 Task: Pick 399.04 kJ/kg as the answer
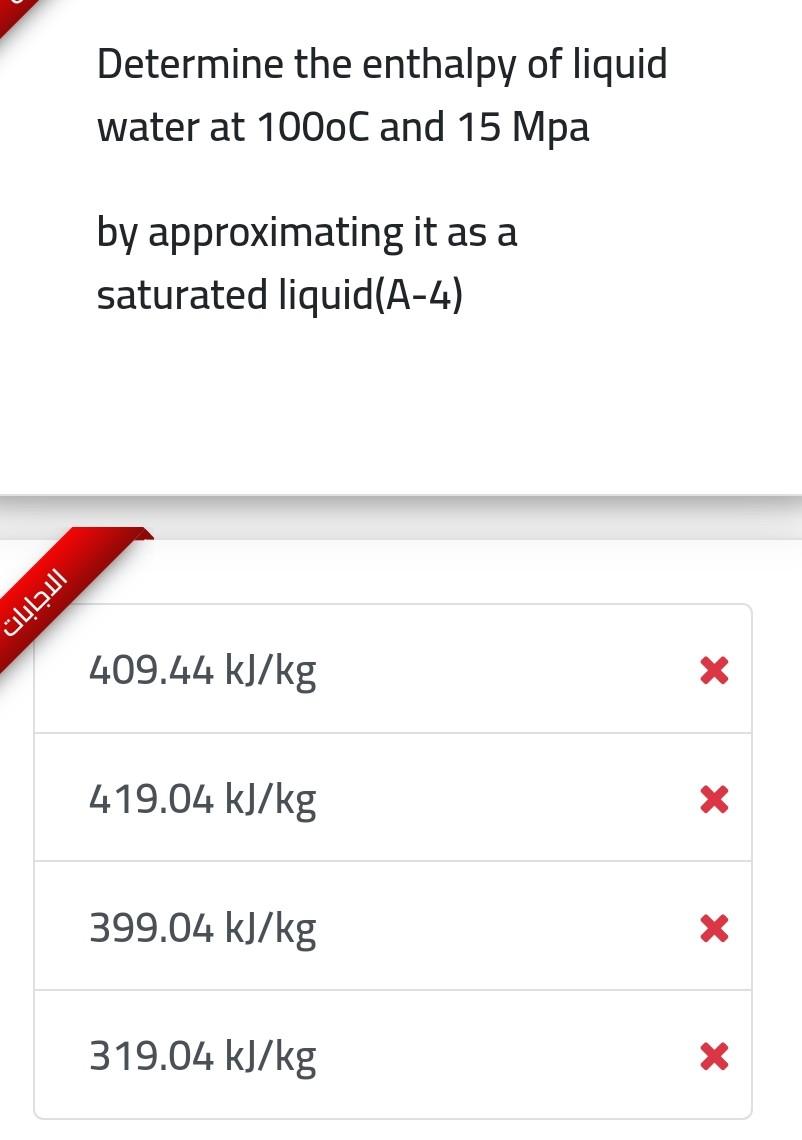pos(392,927)
